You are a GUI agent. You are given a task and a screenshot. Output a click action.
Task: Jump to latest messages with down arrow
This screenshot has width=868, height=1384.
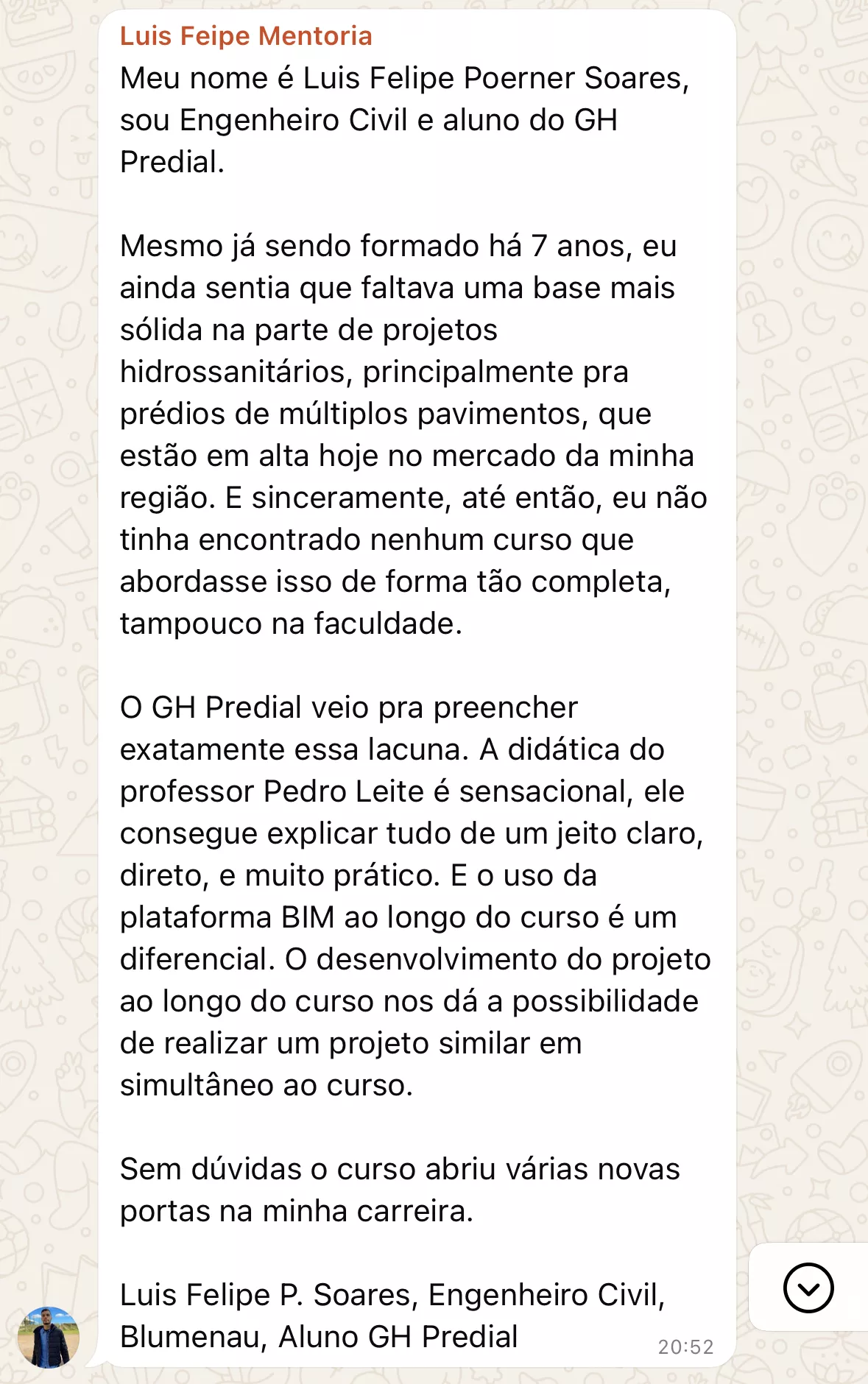(x=808, y=1288)
